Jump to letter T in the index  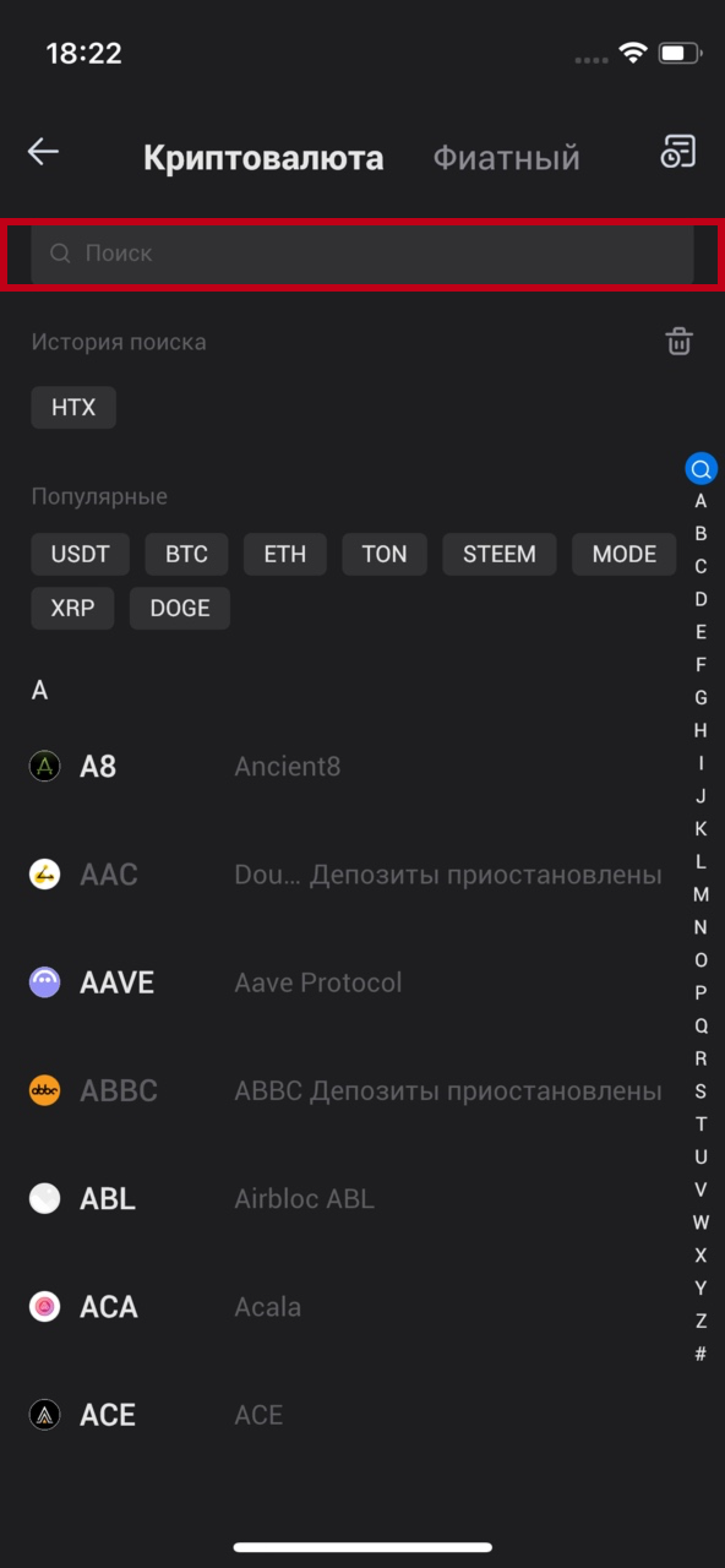coord(701,1124)
